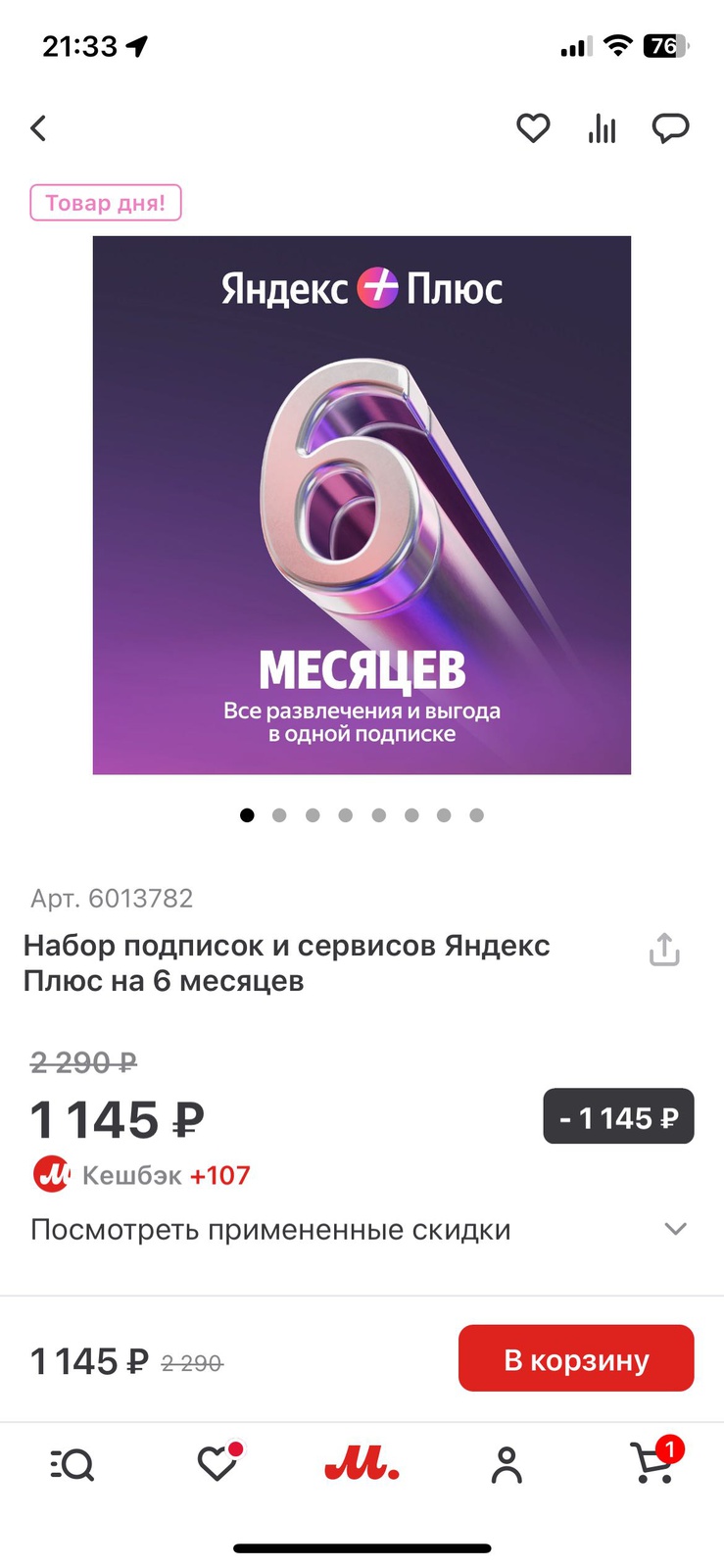Open the Яндекс Плюс product image

tap(362, 505)
